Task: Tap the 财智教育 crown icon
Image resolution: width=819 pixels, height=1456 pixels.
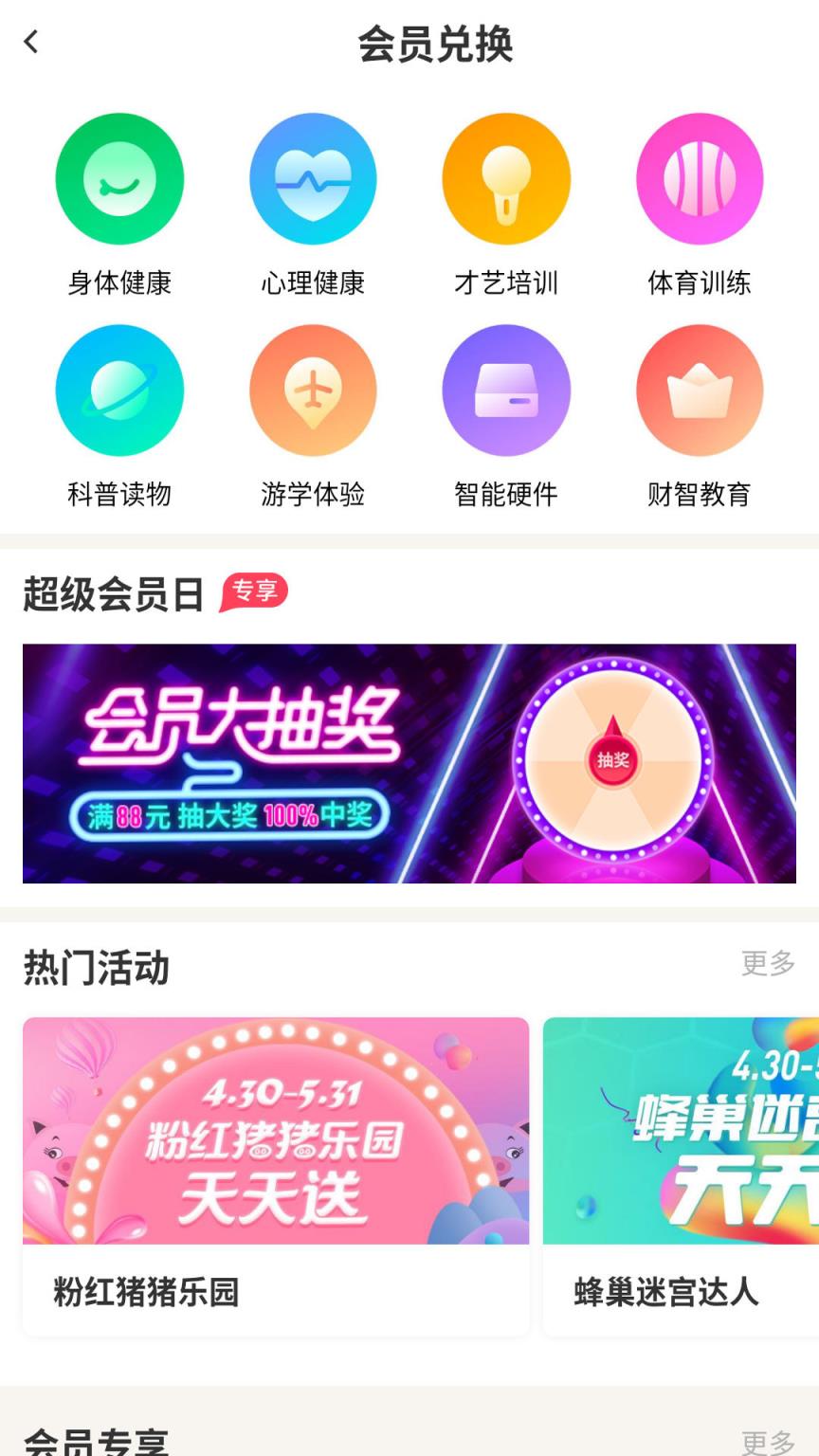Action: tap(700, 390)
